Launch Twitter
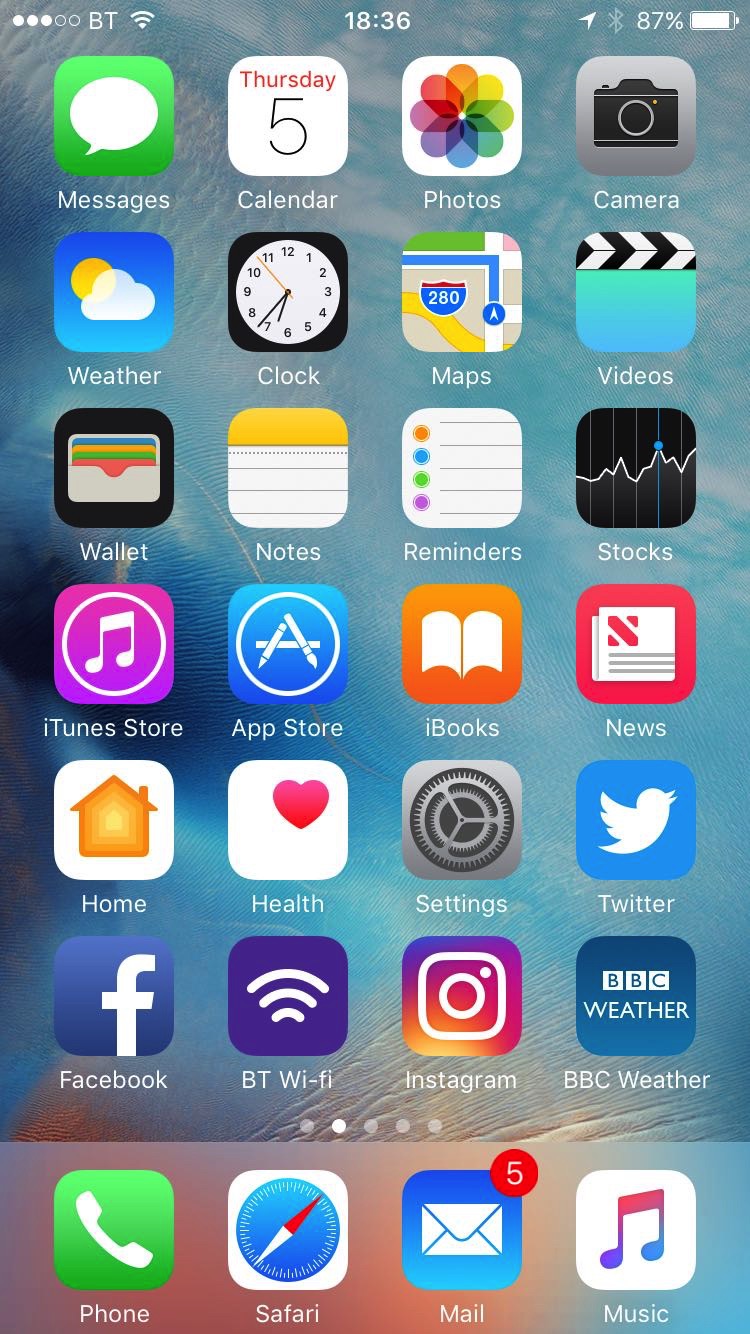The height and width of the screenshot is (1334, 750). pyautogui.click(x=636, y=820)
